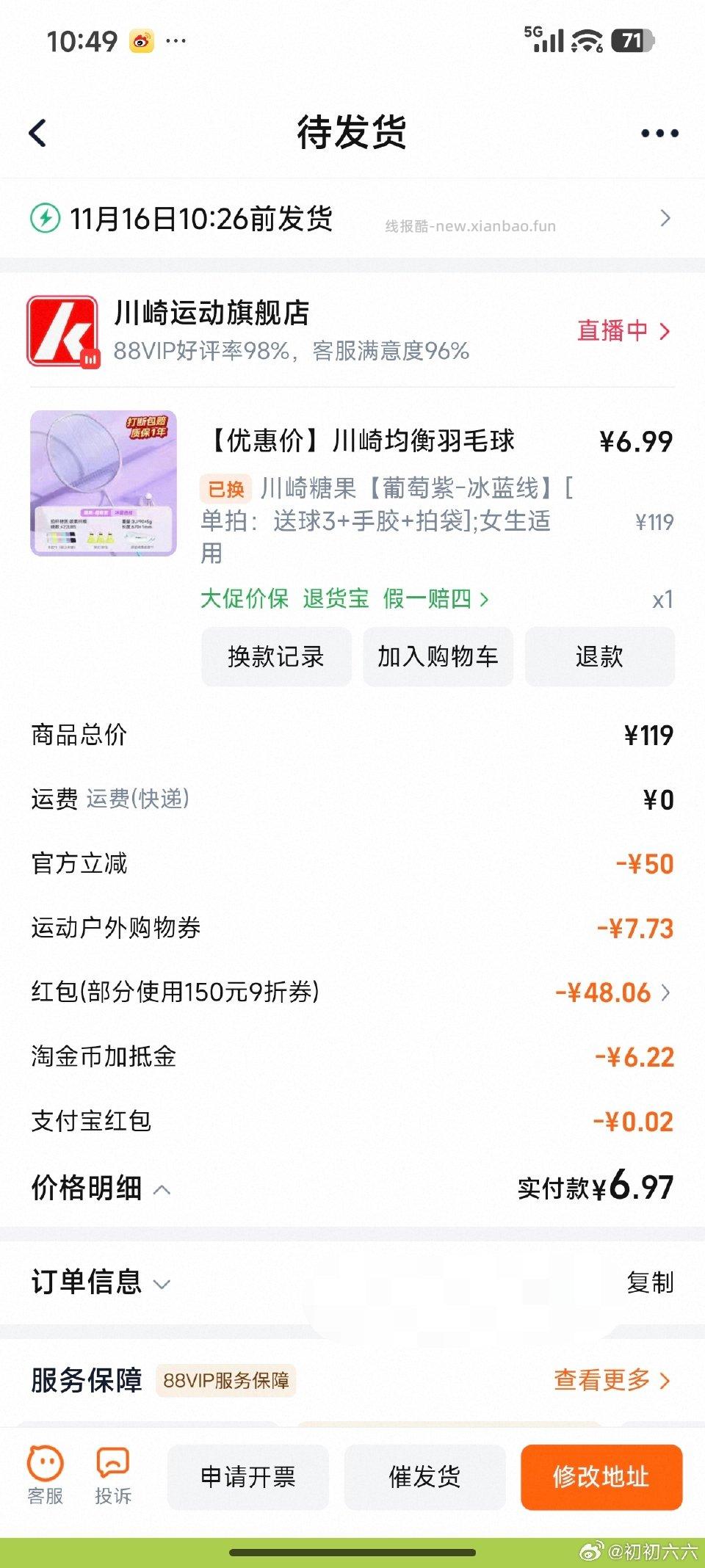
Task: Tap the lightning shipping-deadline icon
Action: coord(44,218)
